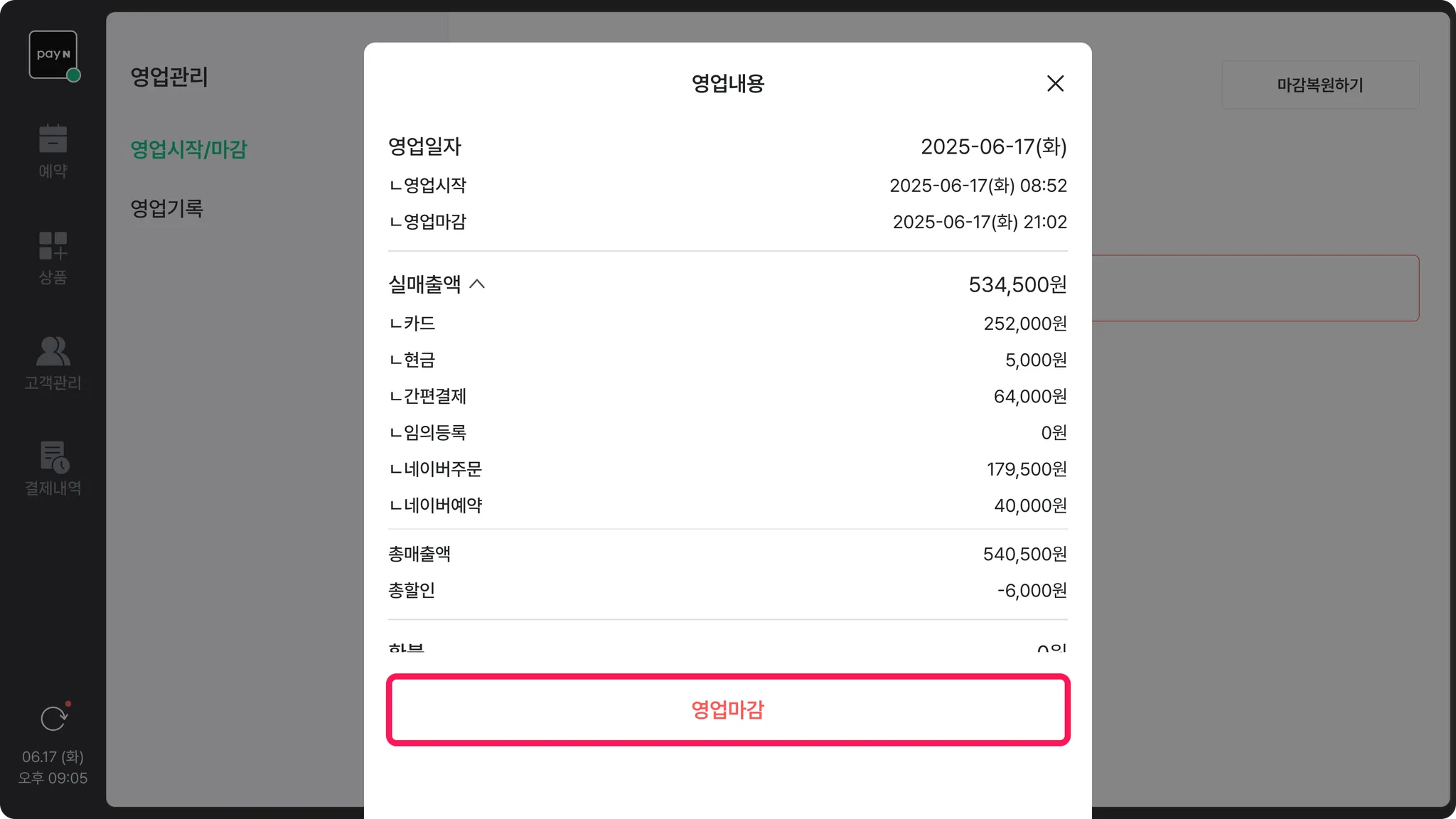The height and width of the screenshot is (819, 1456).
Task: Open the 예약 section in sidebar
Action: click(x=53, y=151)
